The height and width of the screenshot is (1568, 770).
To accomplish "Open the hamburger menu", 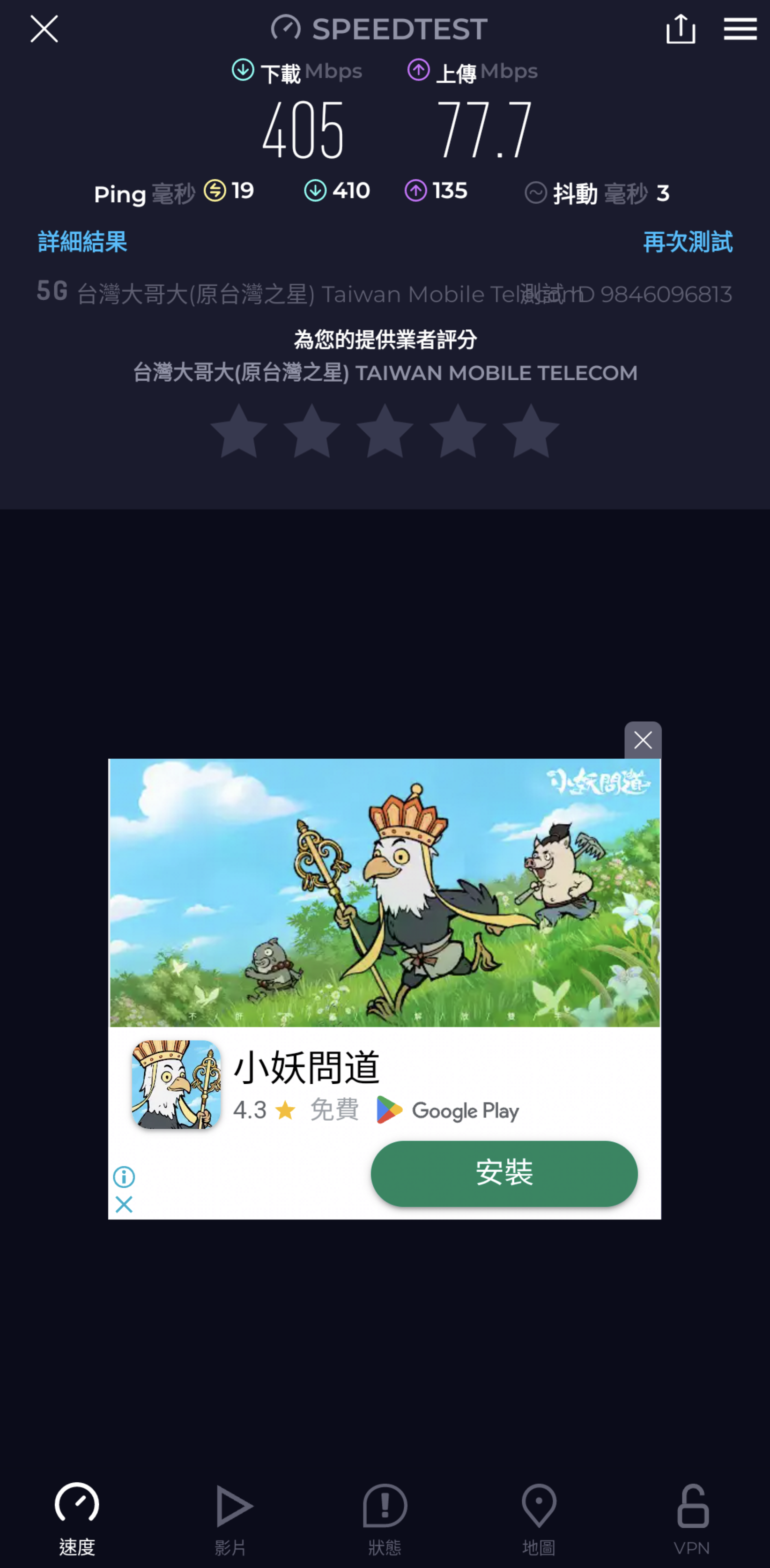I will pos(740,29).
